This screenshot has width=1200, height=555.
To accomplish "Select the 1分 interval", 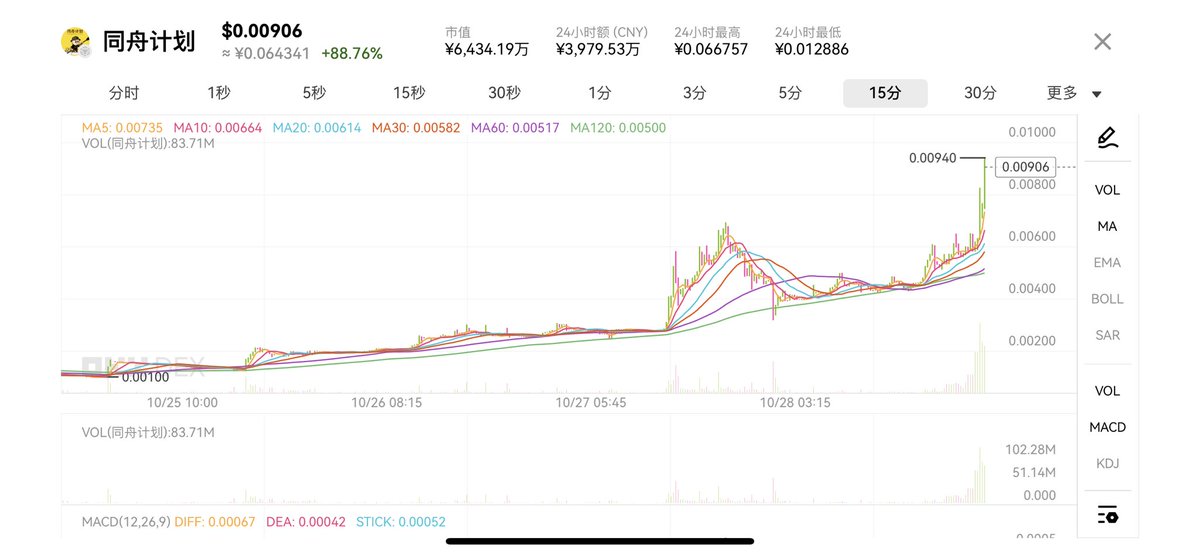I will coord(599,93).
